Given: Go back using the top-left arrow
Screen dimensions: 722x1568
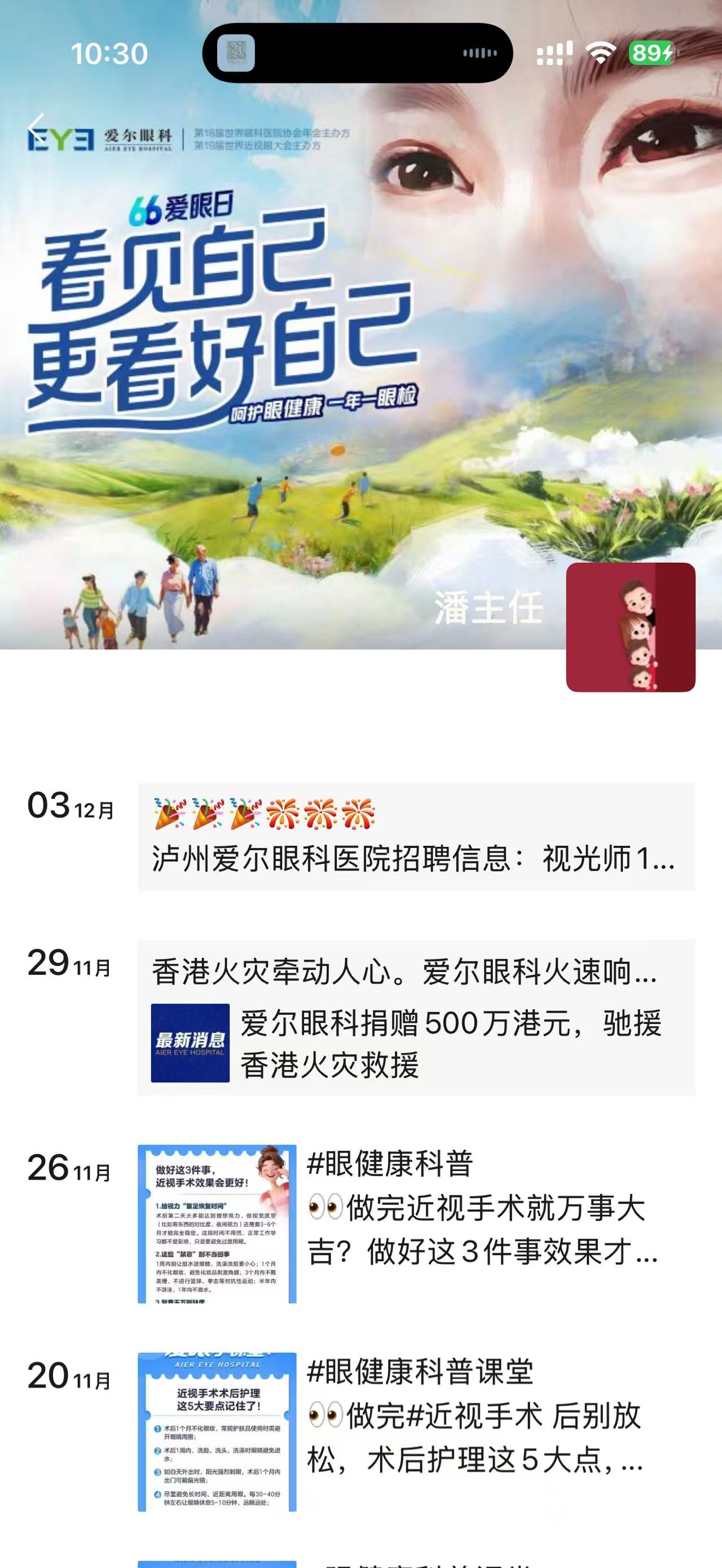Looking at the screenshot, I should pyautogui.click(x=37, y=129).
